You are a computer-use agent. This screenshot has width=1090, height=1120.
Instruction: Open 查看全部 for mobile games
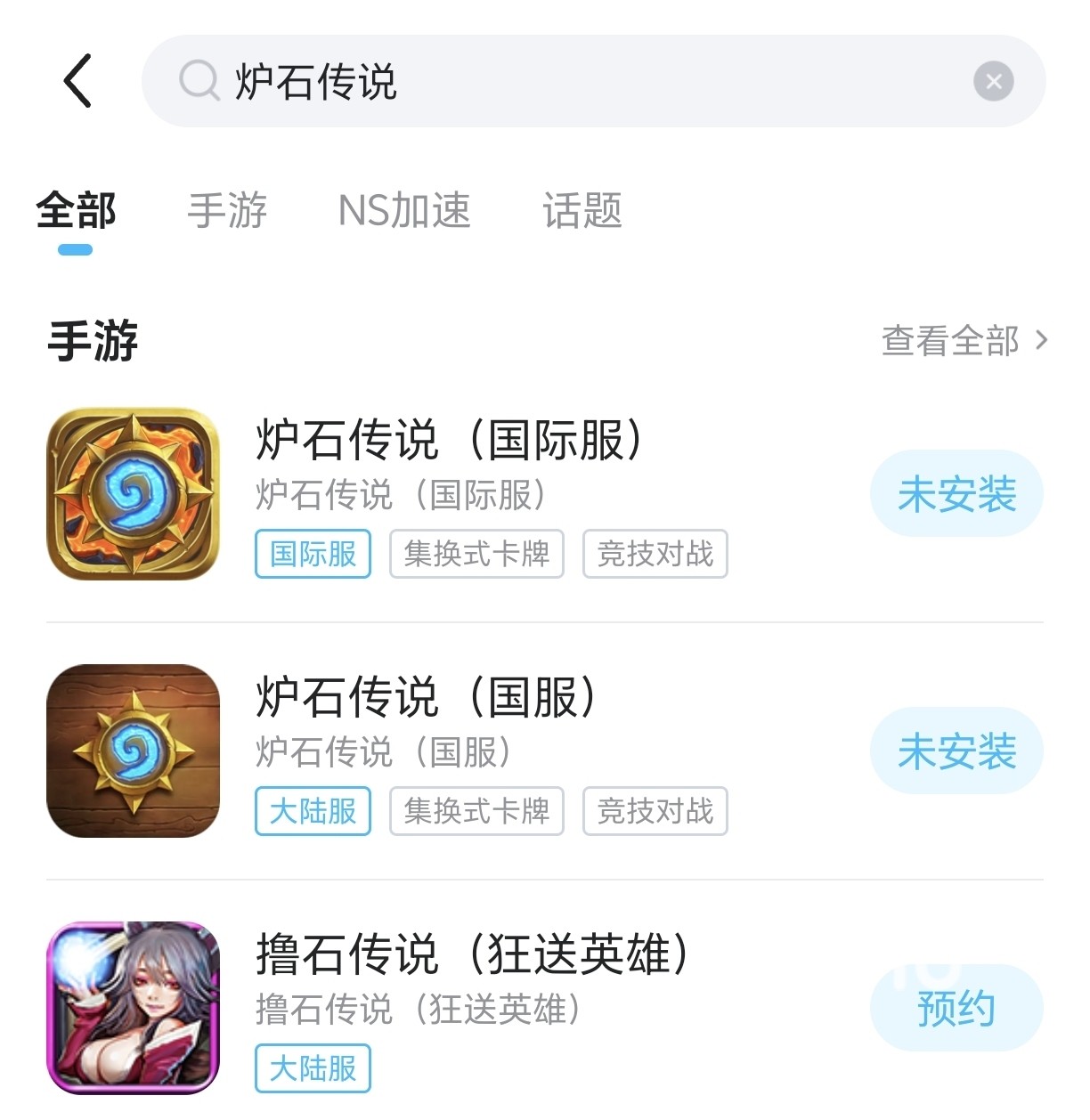[964, 340]
